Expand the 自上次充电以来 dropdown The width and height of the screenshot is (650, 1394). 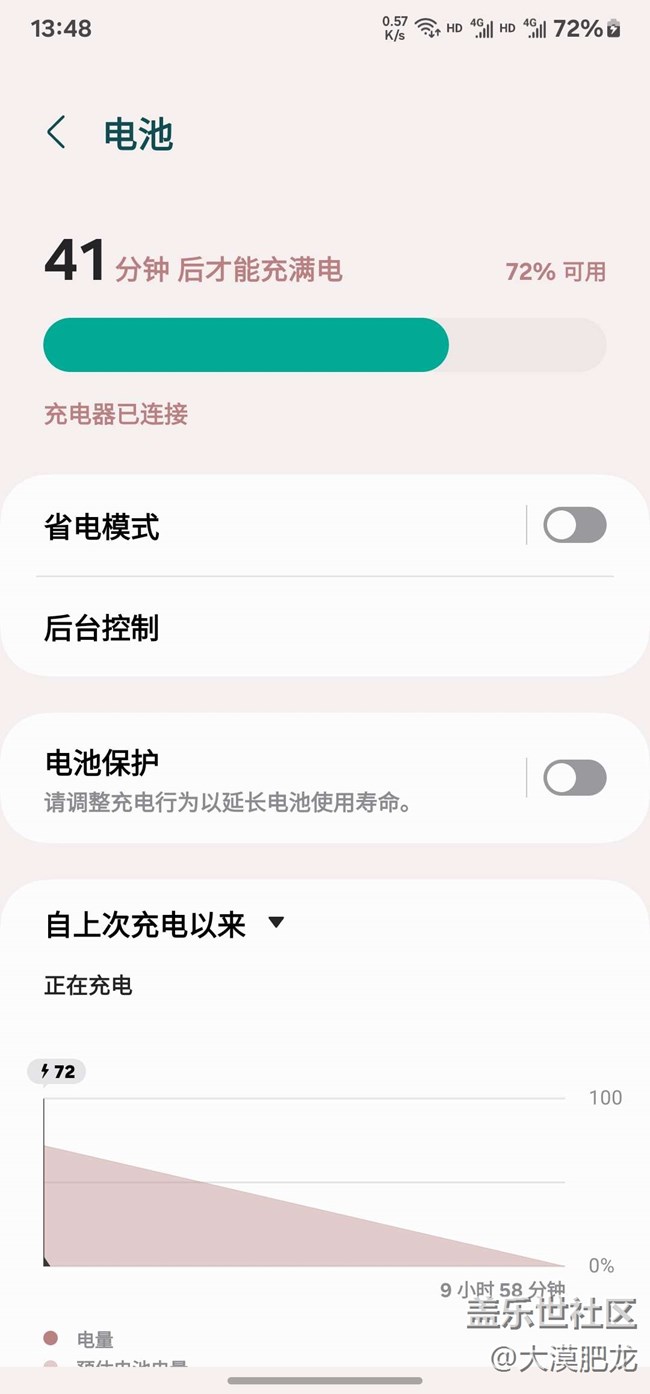point(165,924)
